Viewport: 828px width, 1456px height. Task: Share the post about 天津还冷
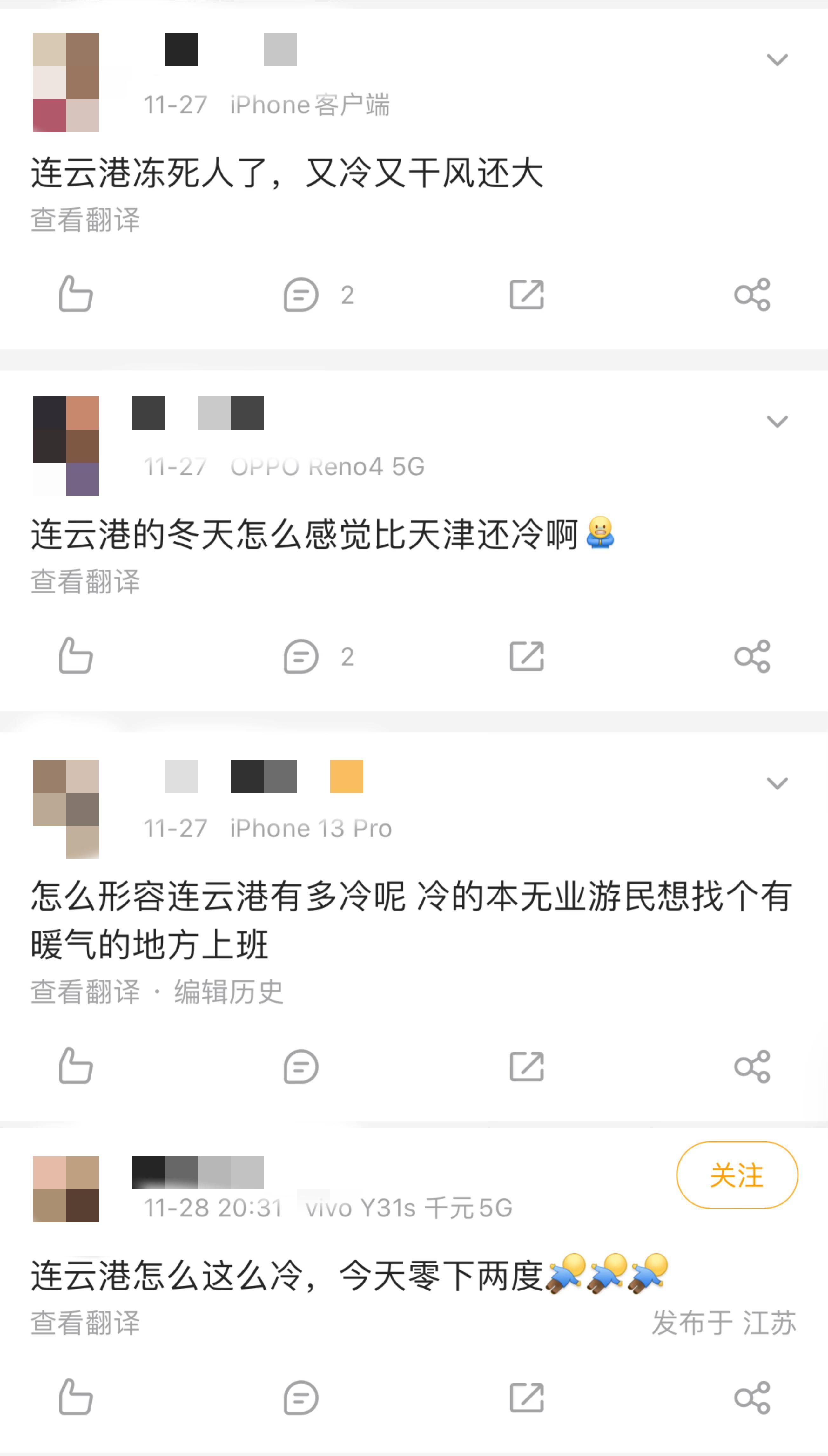coord(752,656)
